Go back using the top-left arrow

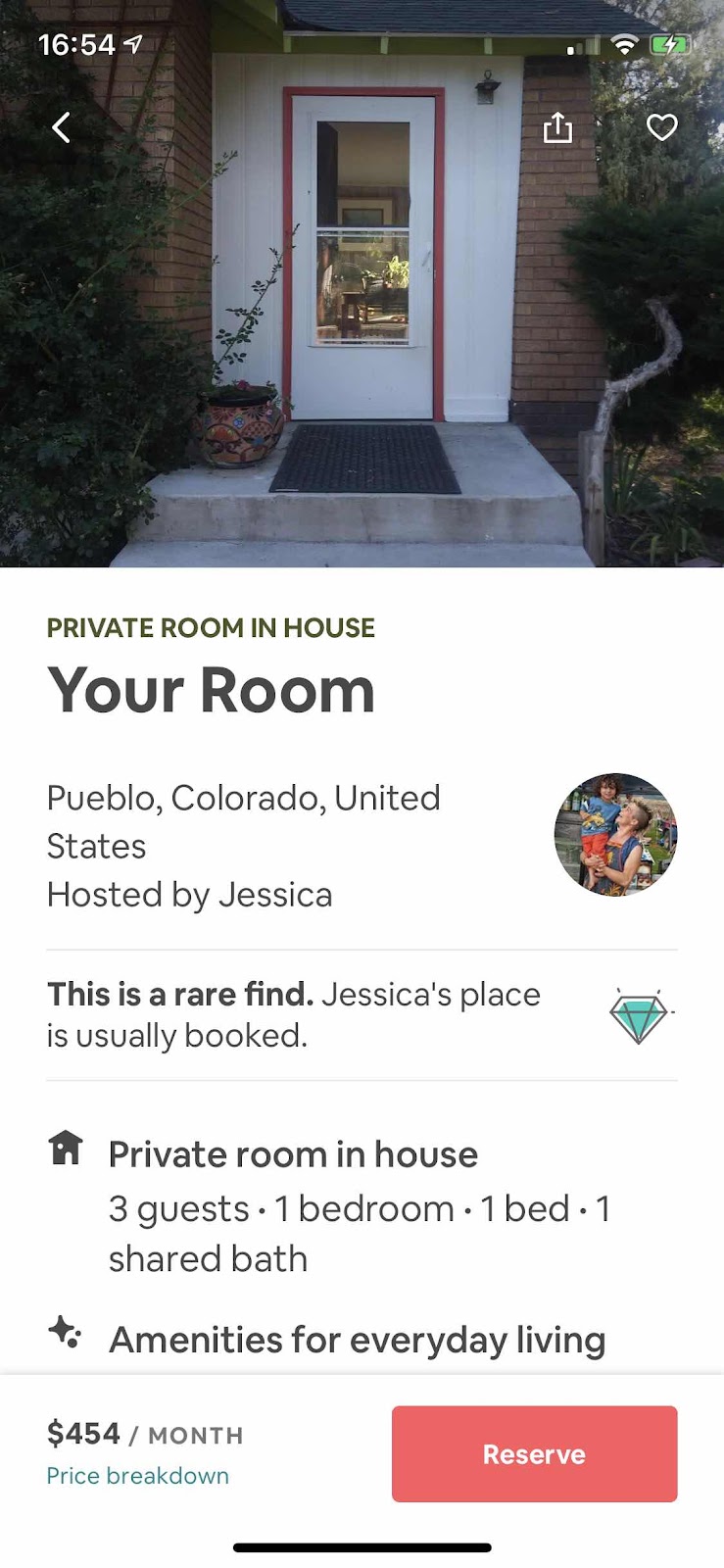click(62, 127)
